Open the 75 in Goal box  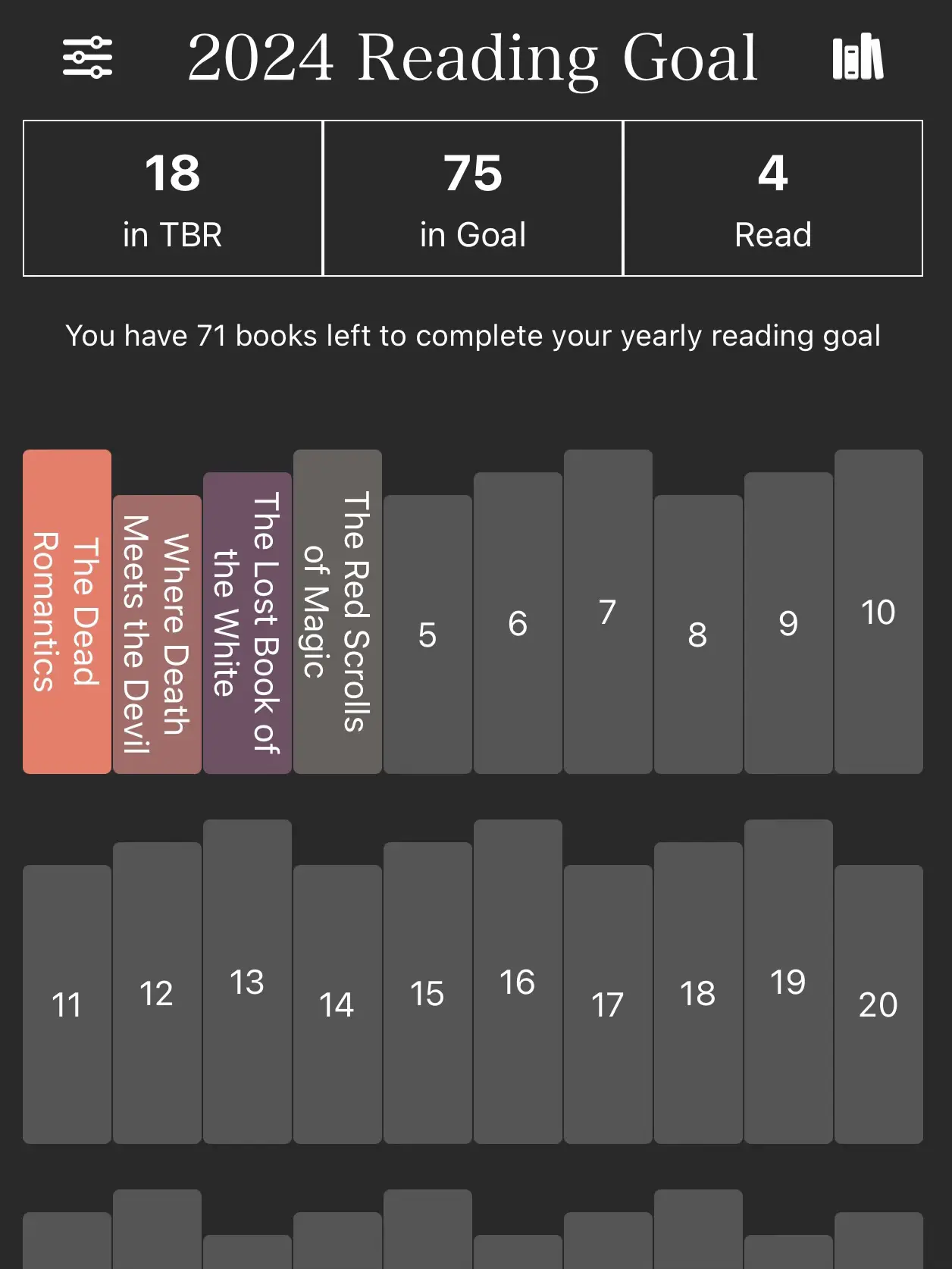pyautogui.click(x=473, y=199)
